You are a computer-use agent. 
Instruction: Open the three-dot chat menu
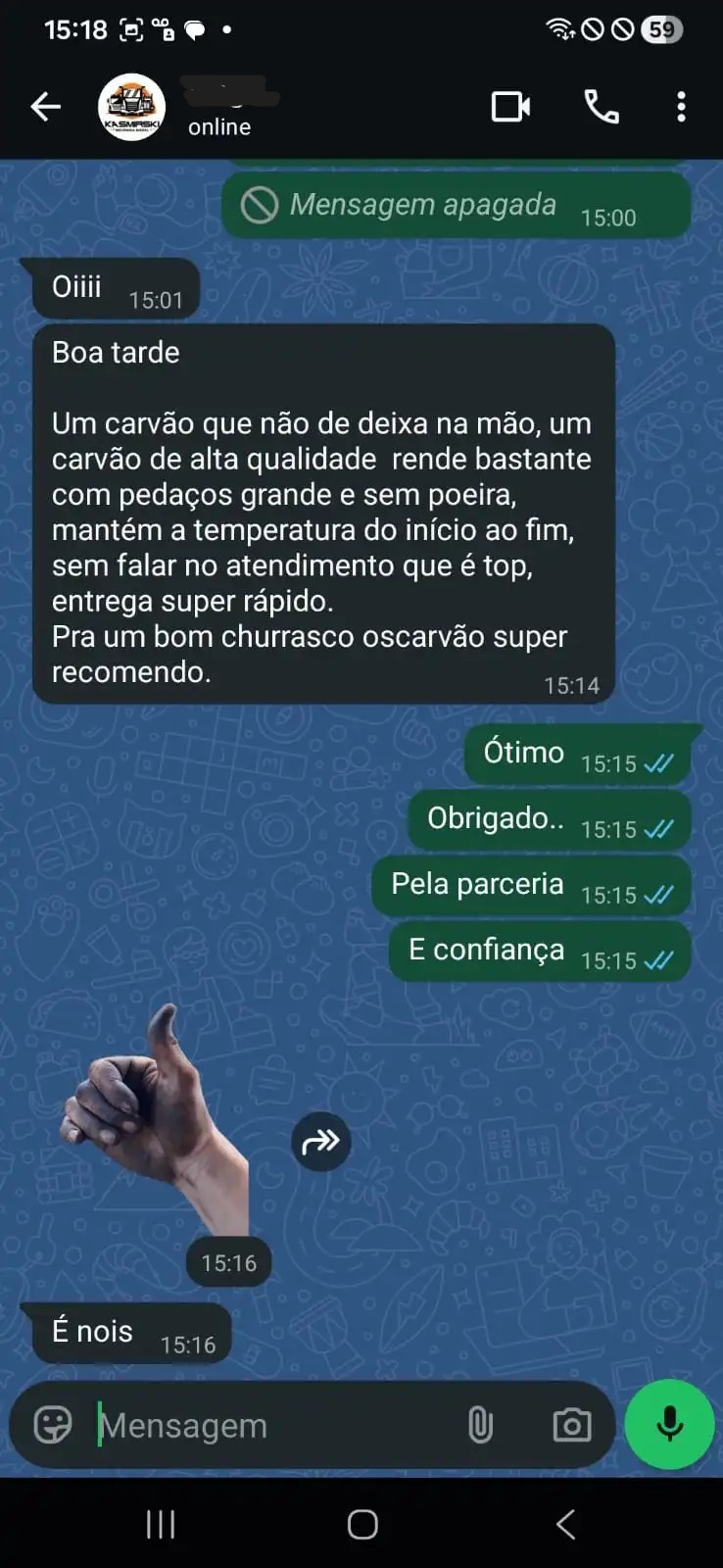pos(681,107)
